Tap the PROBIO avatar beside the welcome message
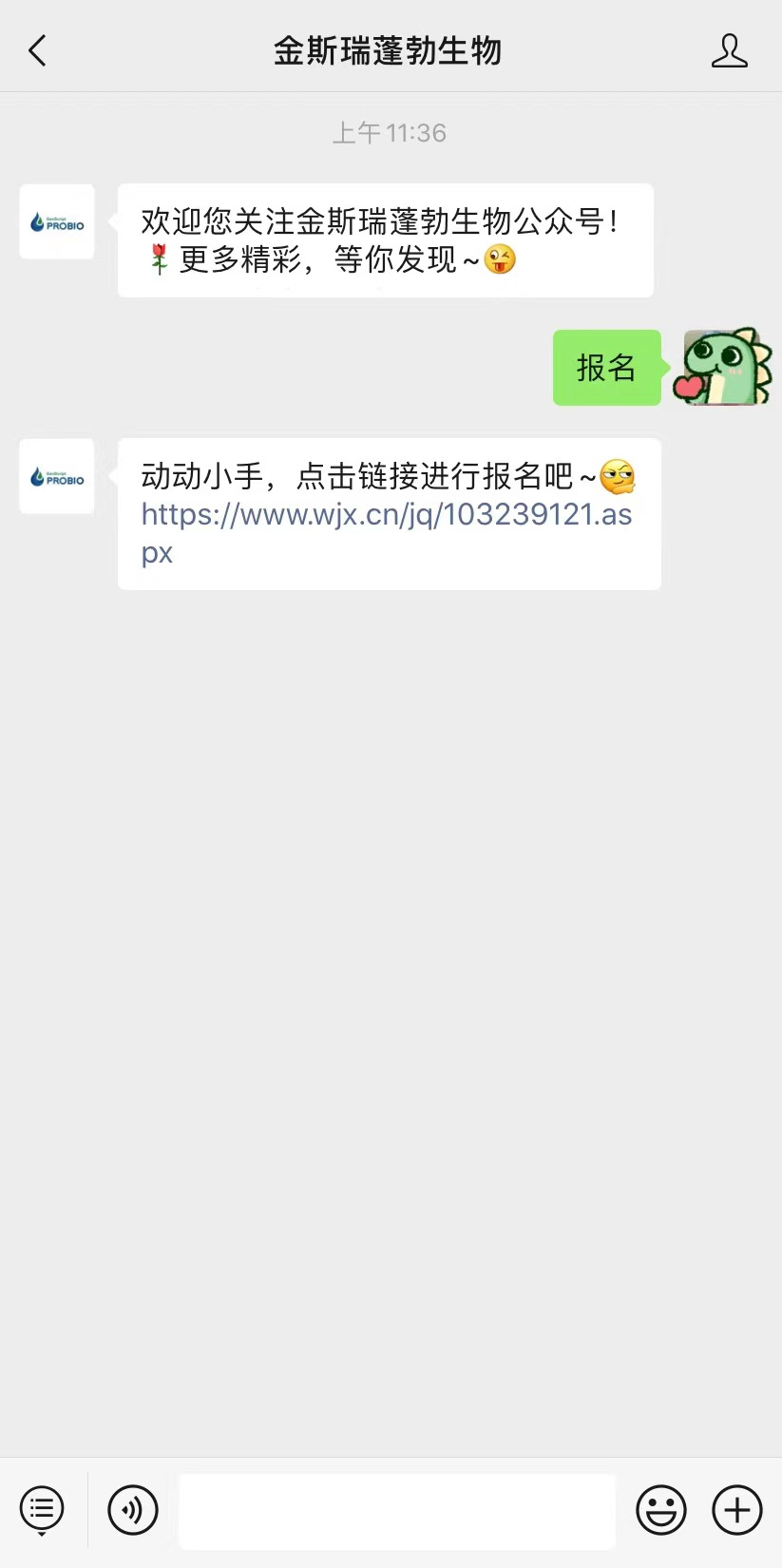The width and height of the screenshot is (782, 1568). coord(57,222)
